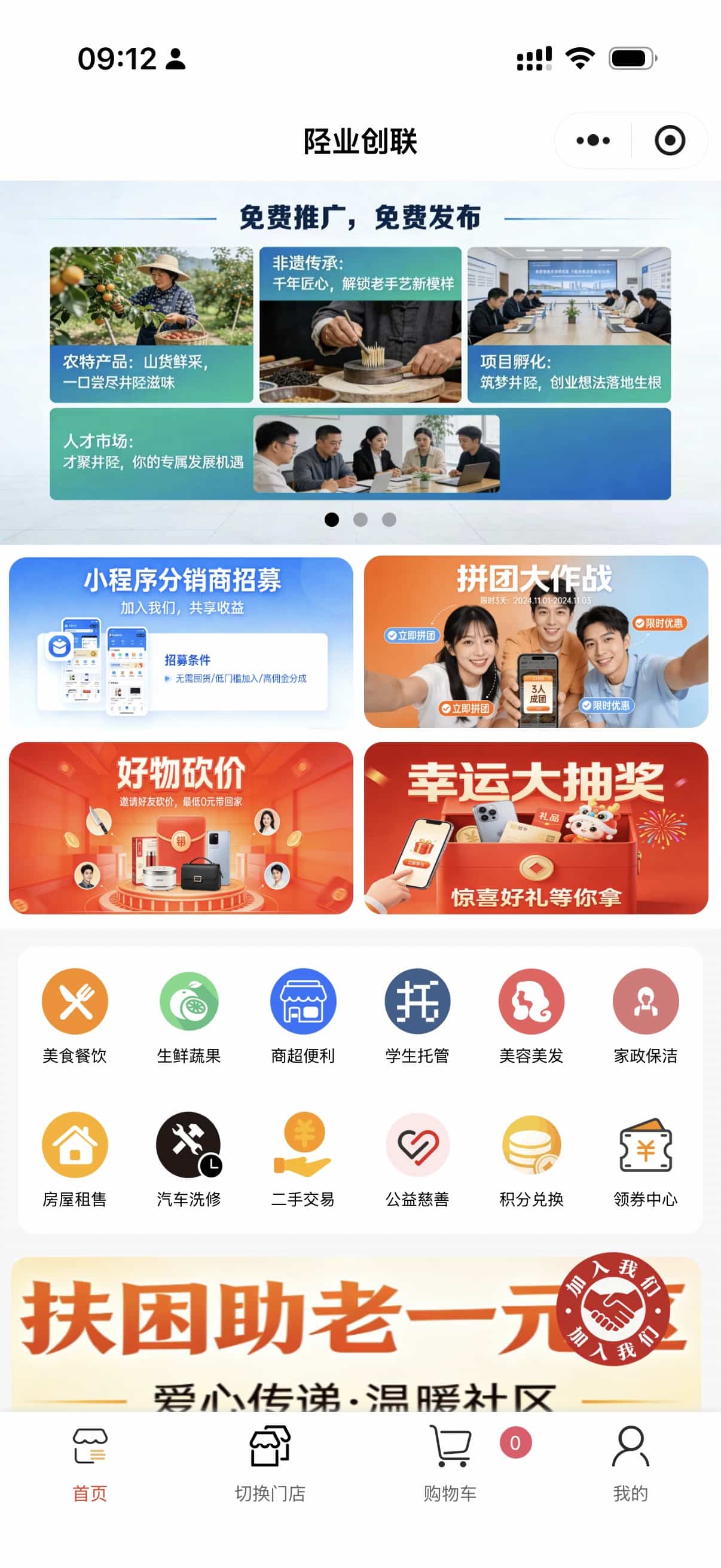Open the 小程序分销商招募 banner
This screenshot has height=1568, width=721.
(x=181, y=642)
